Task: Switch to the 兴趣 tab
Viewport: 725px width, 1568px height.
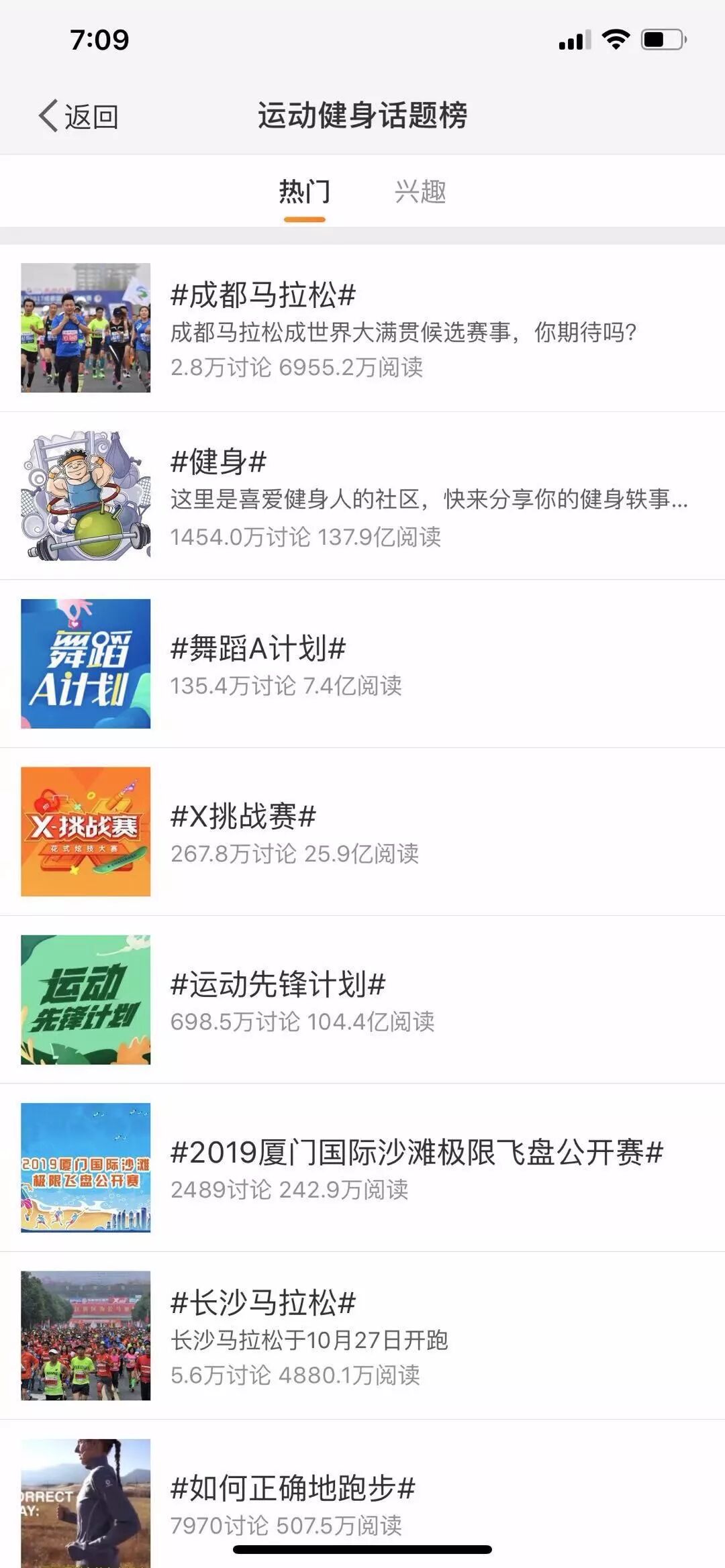Action: [420, 192]
